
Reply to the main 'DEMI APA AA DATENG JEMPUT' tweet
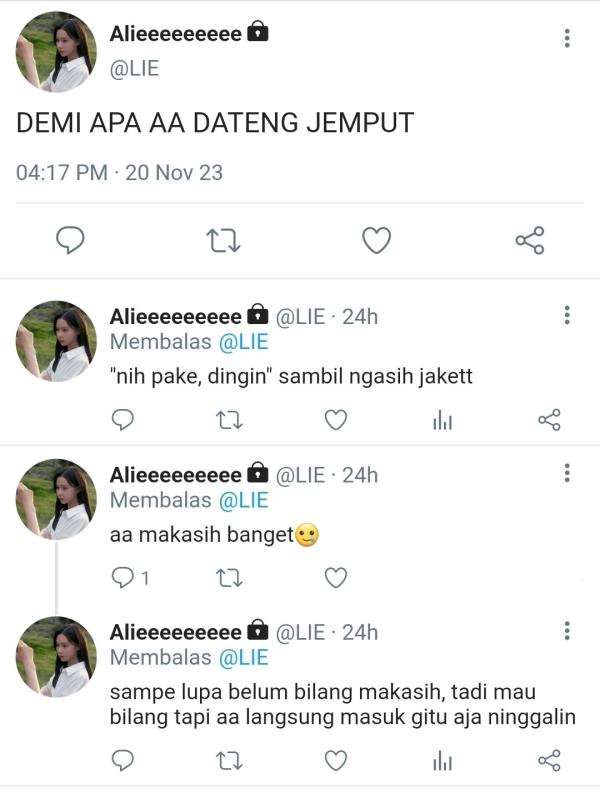pos(69,240)
